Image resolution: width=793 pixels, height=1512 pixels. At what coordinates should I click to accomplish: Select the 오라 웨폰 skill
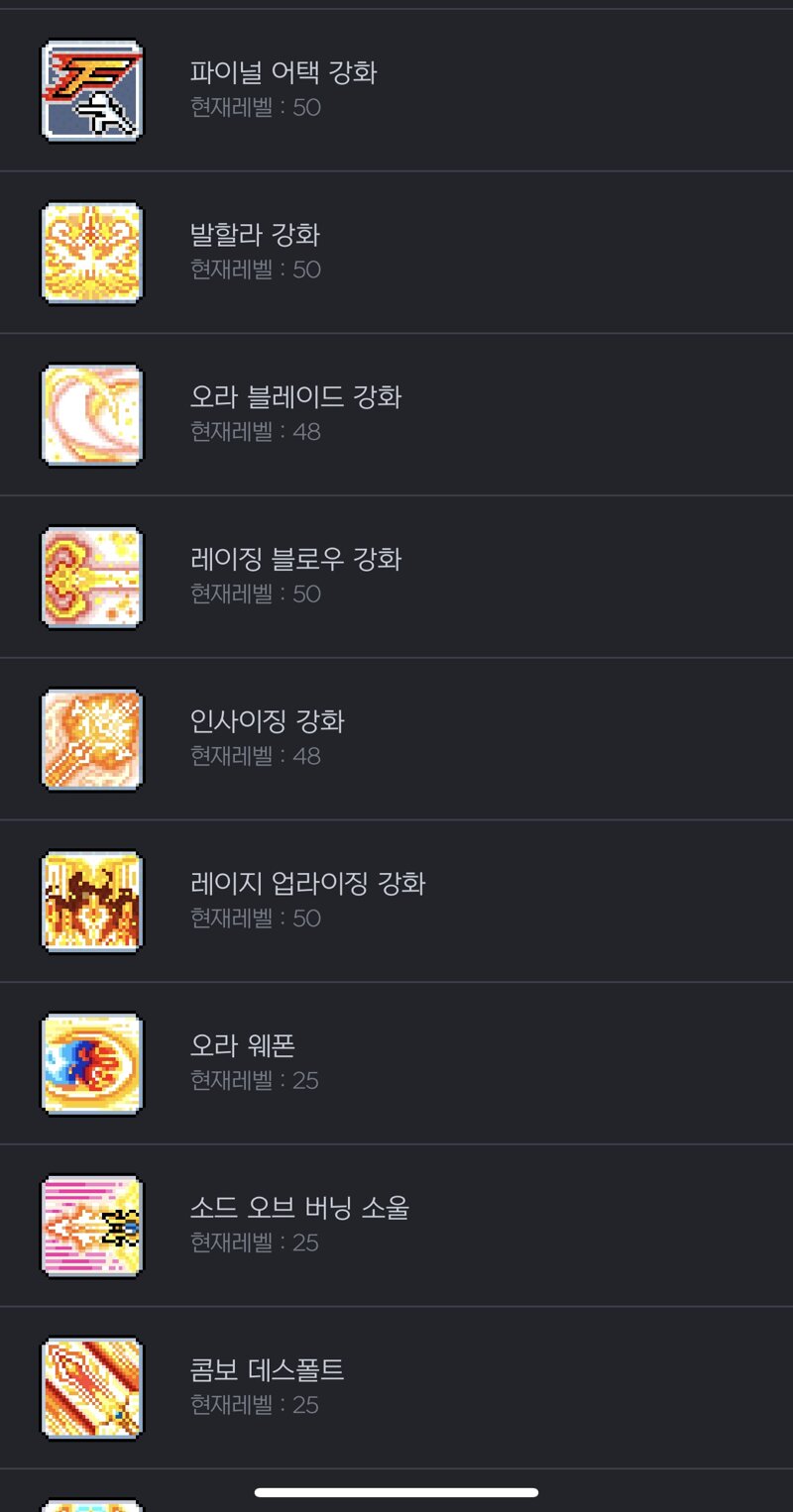(396, 1063)
